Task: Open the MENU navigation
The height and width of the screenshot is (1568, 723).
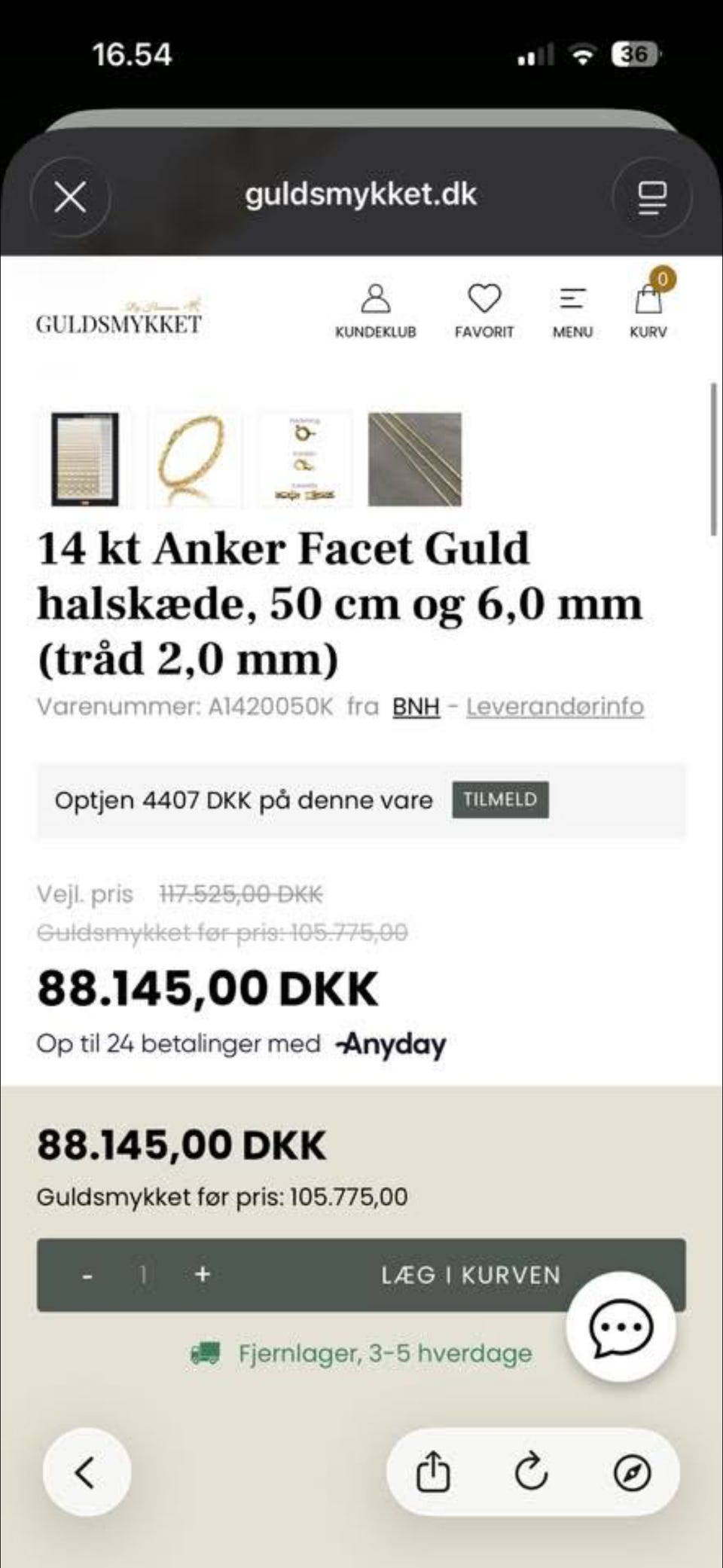Action: (x=572, y=305)
